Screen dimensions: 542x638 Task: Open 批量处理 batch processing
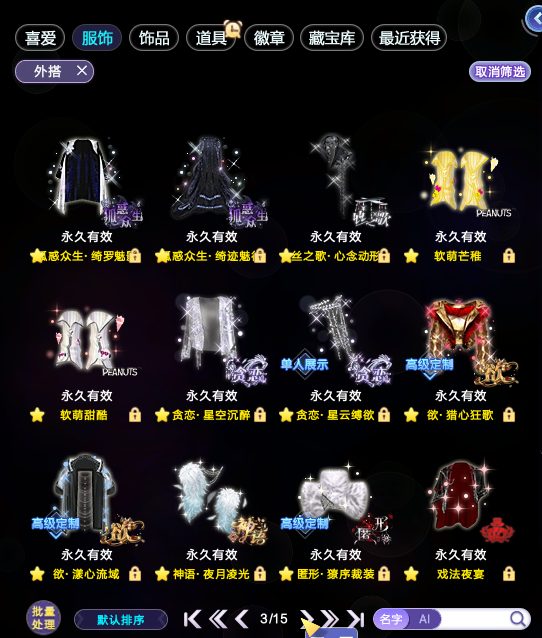click(43, 618)
